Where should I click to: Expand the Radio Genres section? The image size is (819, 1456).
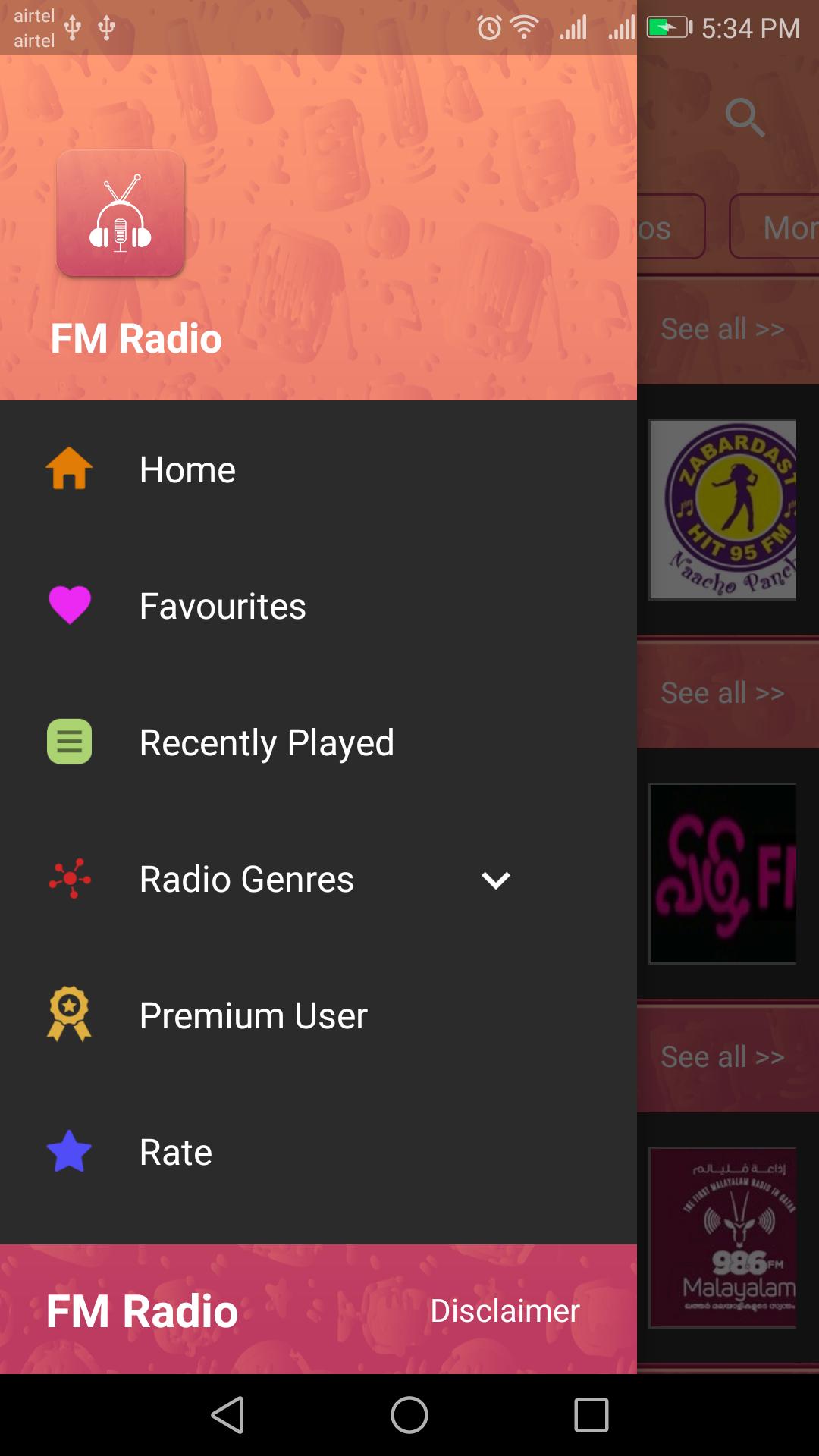(x=494, y=880)
